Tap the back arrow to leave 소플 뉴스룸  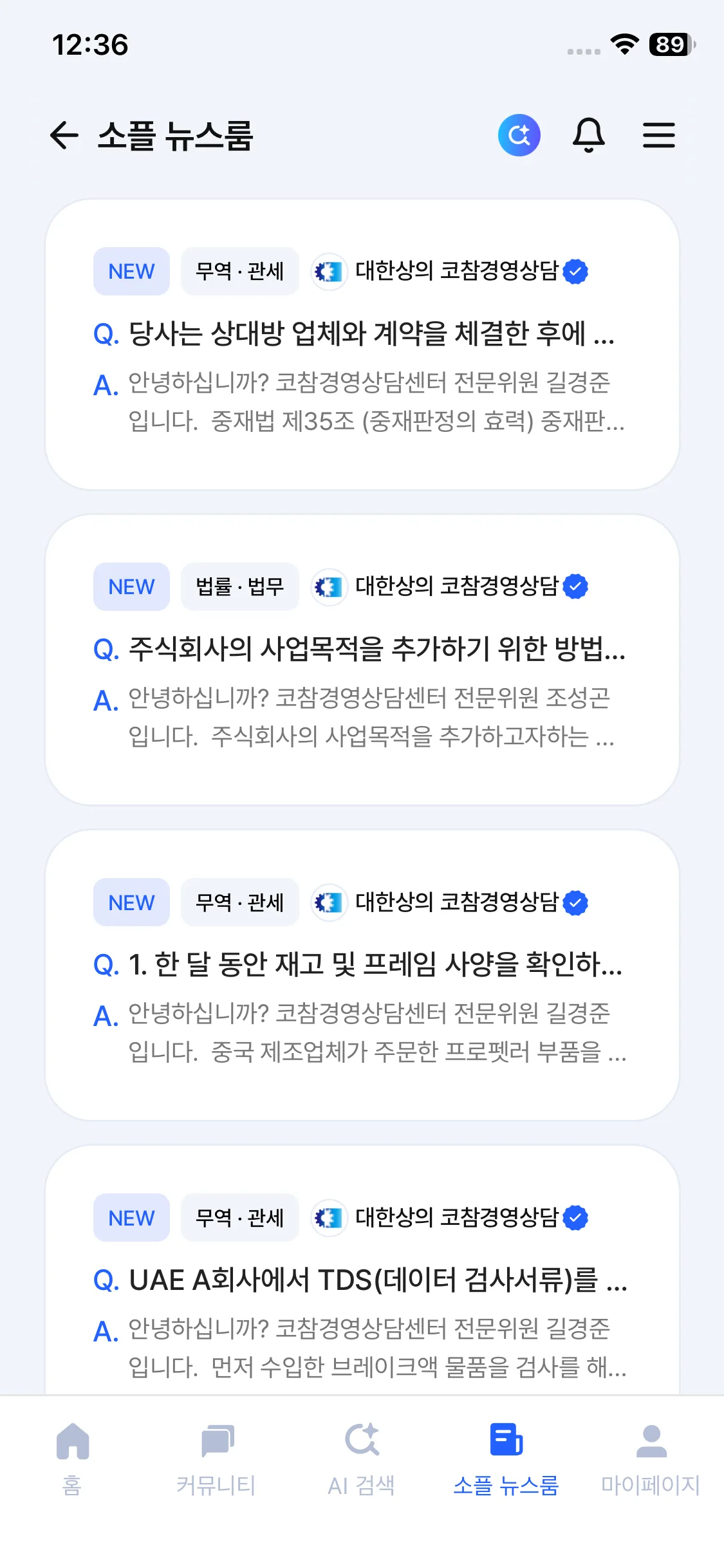64,135
